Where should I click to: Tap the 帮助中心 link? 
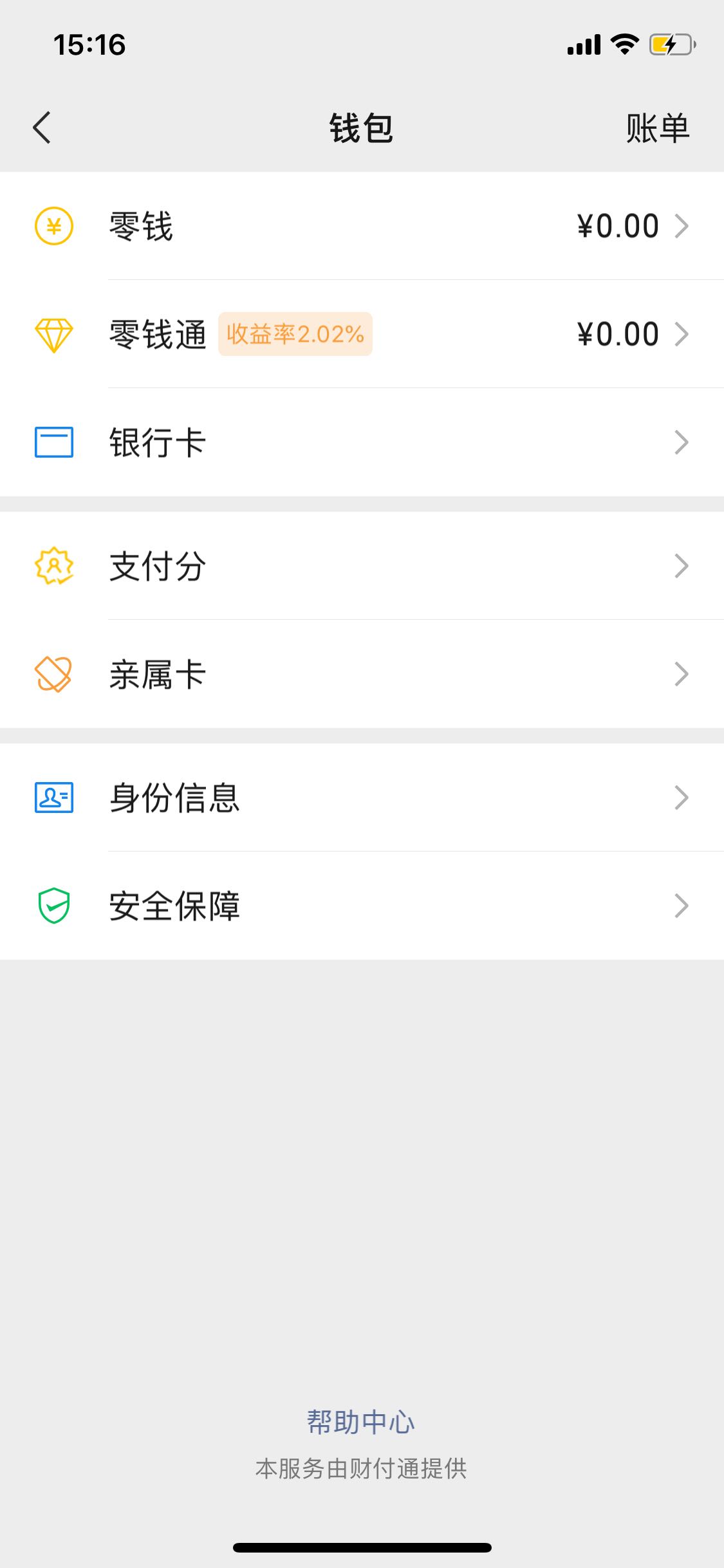pyautogui.click(x=361, y=1422)
